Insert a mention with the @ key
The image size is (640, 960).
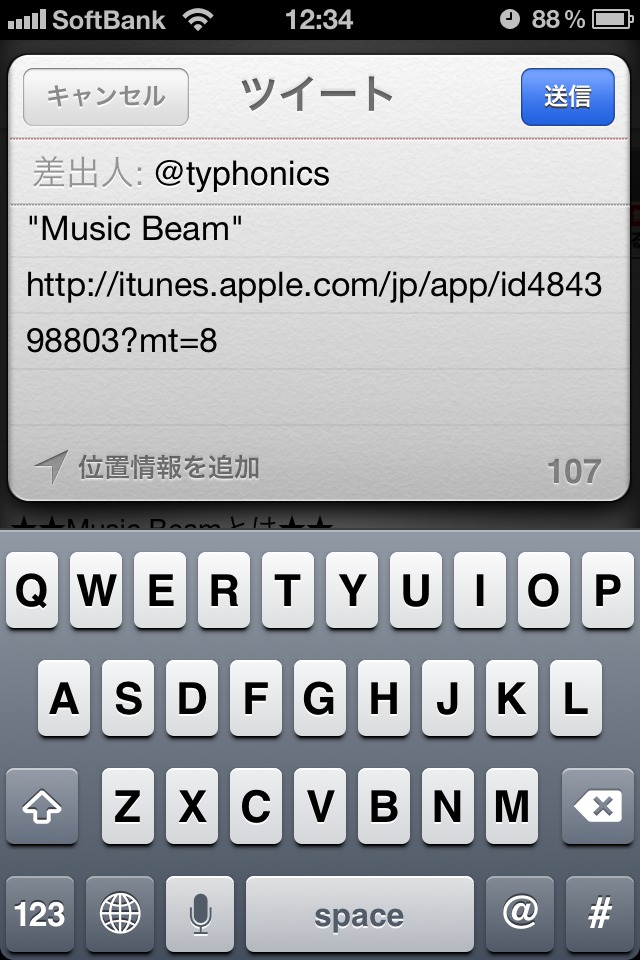tap(519, 914)
